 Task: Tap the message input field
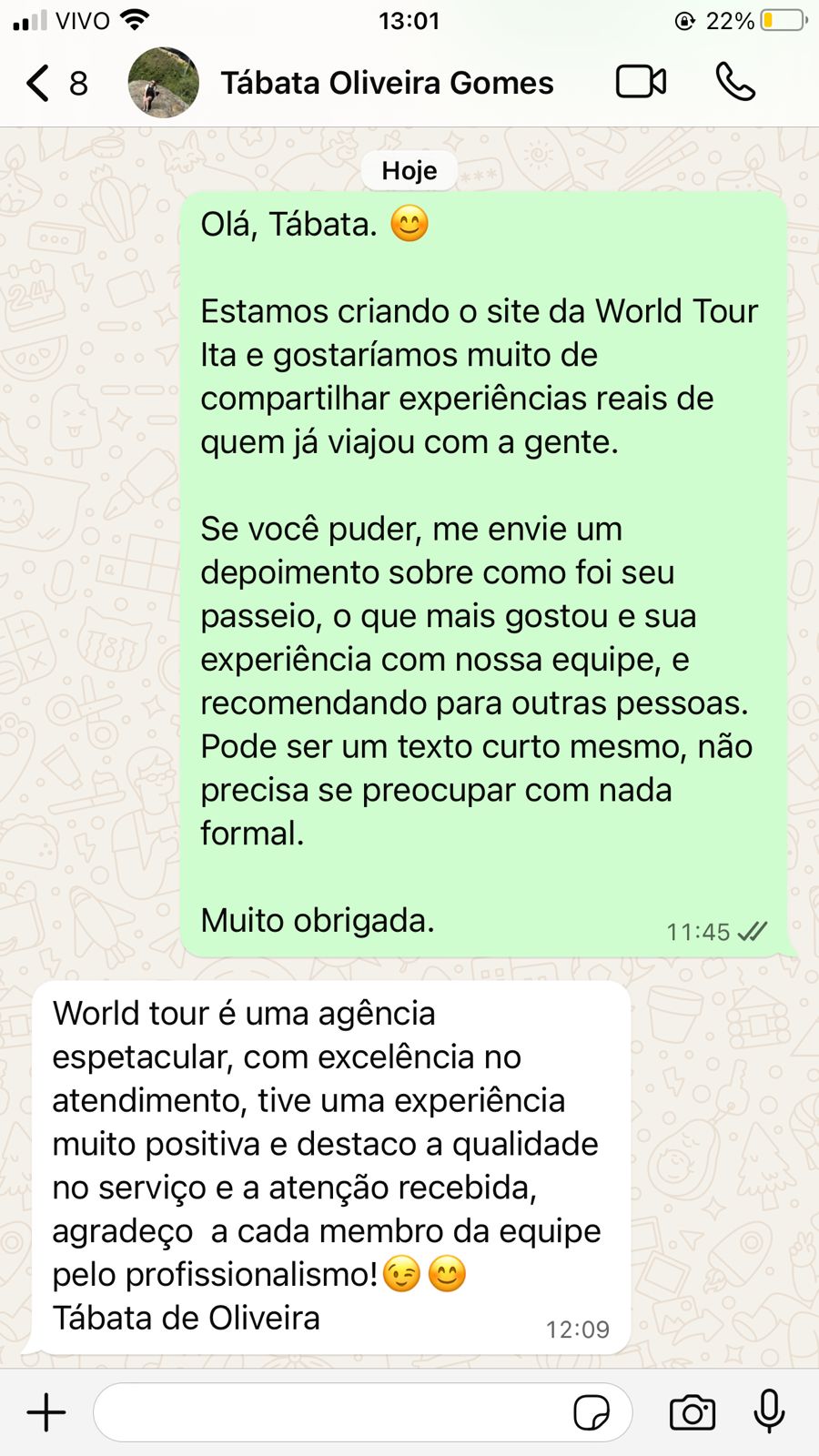click(x=328, y=1412)
